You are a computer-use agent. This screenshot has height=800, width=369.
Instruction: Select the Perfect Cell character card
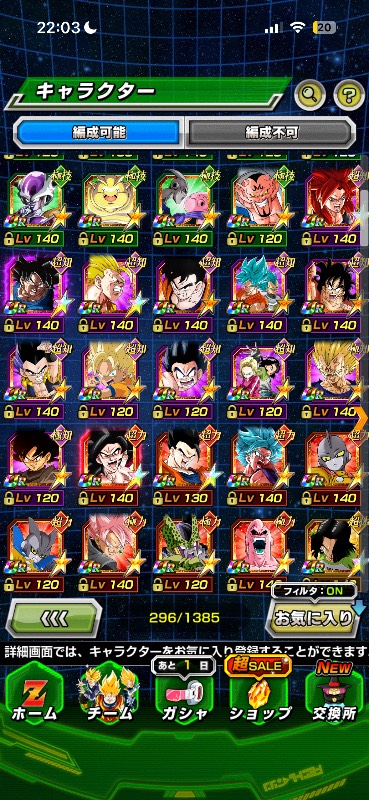[185, 553]
